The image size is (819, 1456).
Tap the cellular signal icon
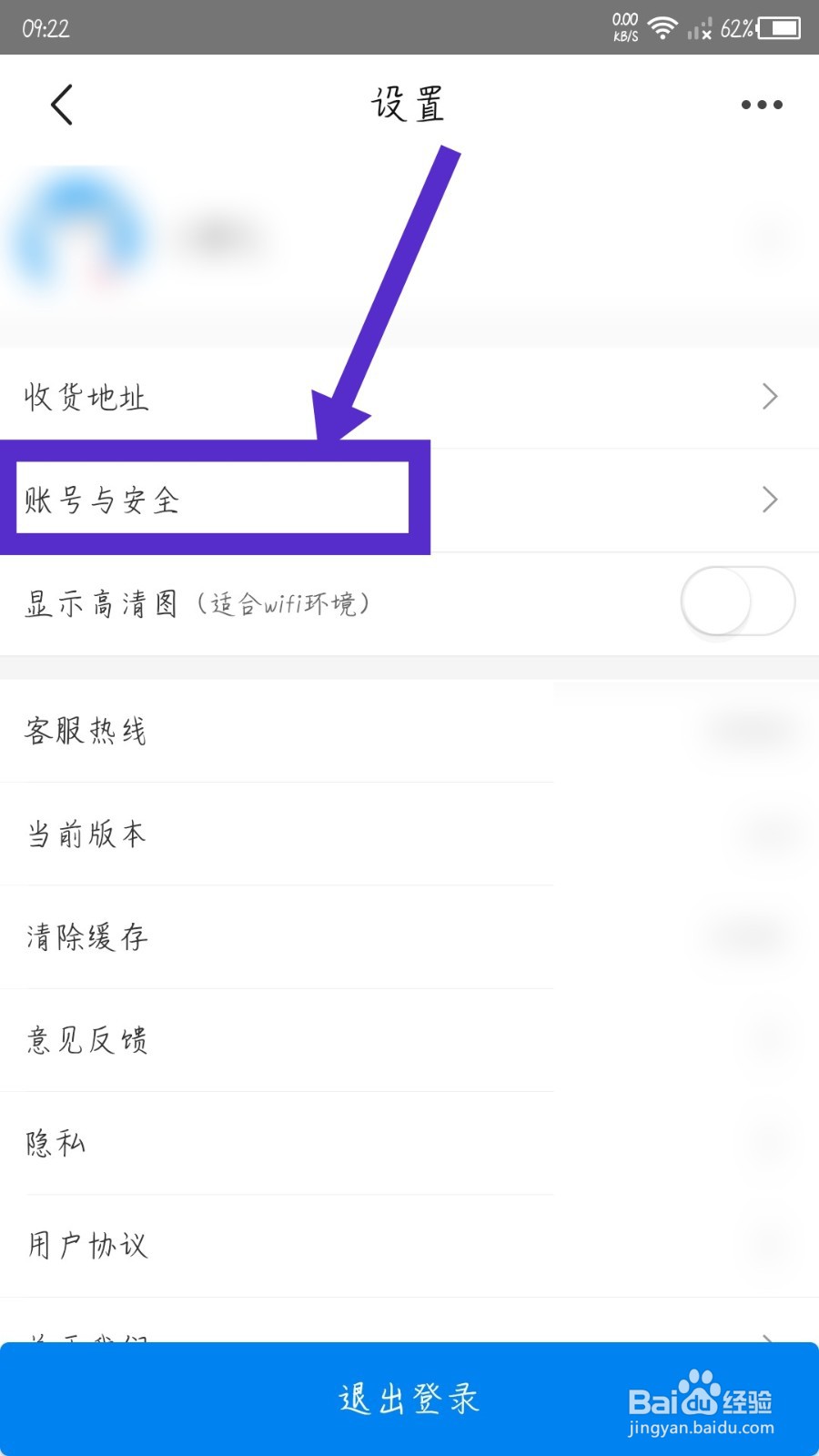click(699, 29)
